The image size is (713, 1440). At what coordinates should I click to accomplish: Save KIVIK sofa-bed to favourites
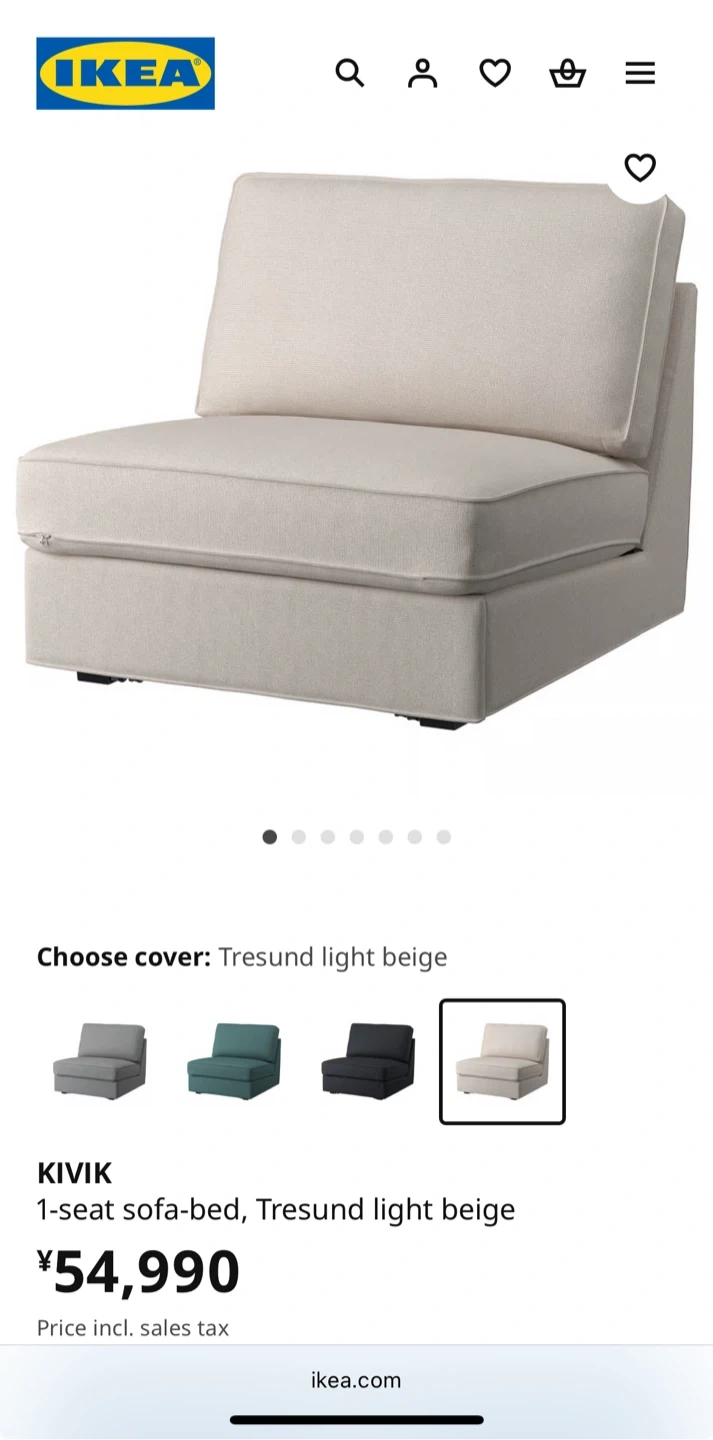click(x=640, y=167)
